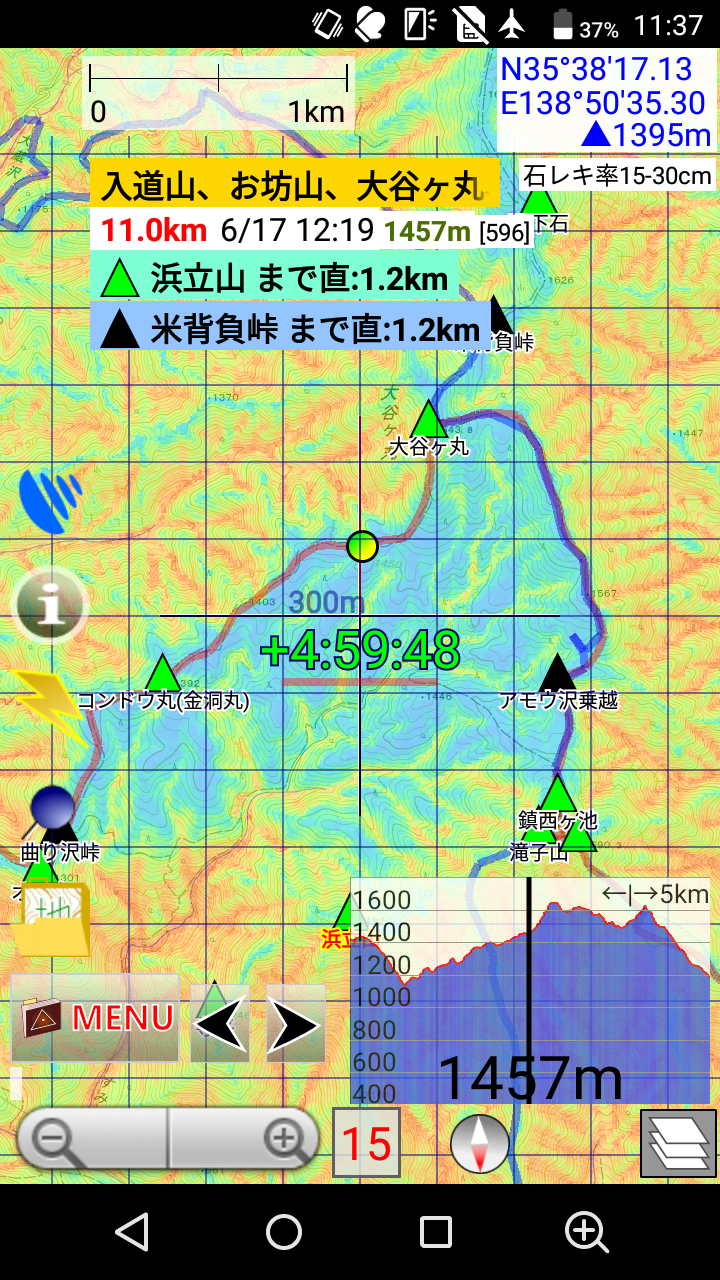Image resolution: width=720 pixels, height=1280 pixels.
Task: Open the yellow folder bookmark icon
Action: (55, 915)
